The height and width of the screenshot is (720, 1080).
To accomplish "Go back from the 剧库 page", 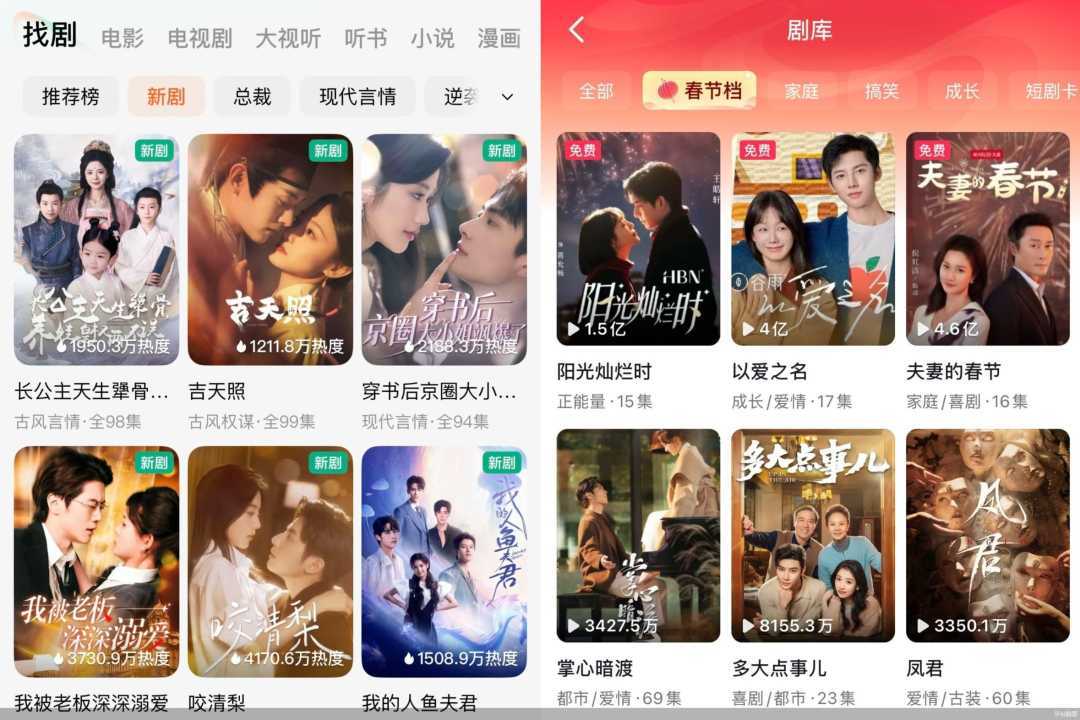I will click(577, 30).
